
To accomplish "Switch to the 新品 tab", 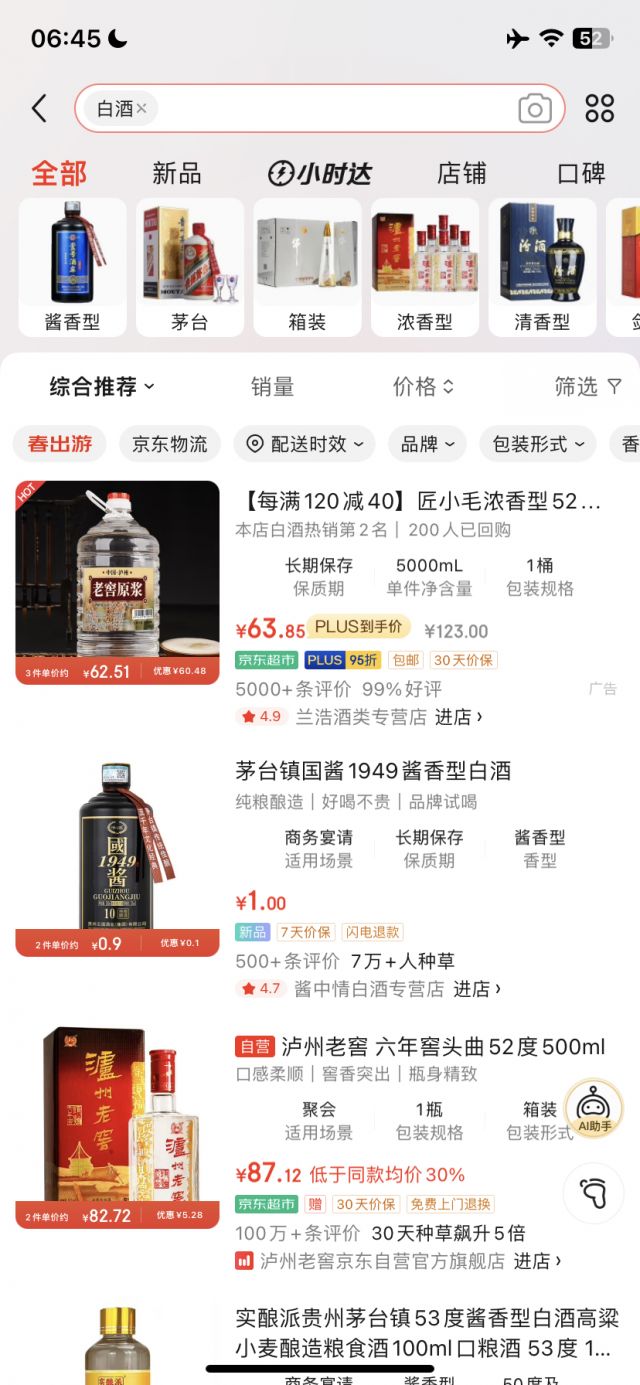I will 176,173.
